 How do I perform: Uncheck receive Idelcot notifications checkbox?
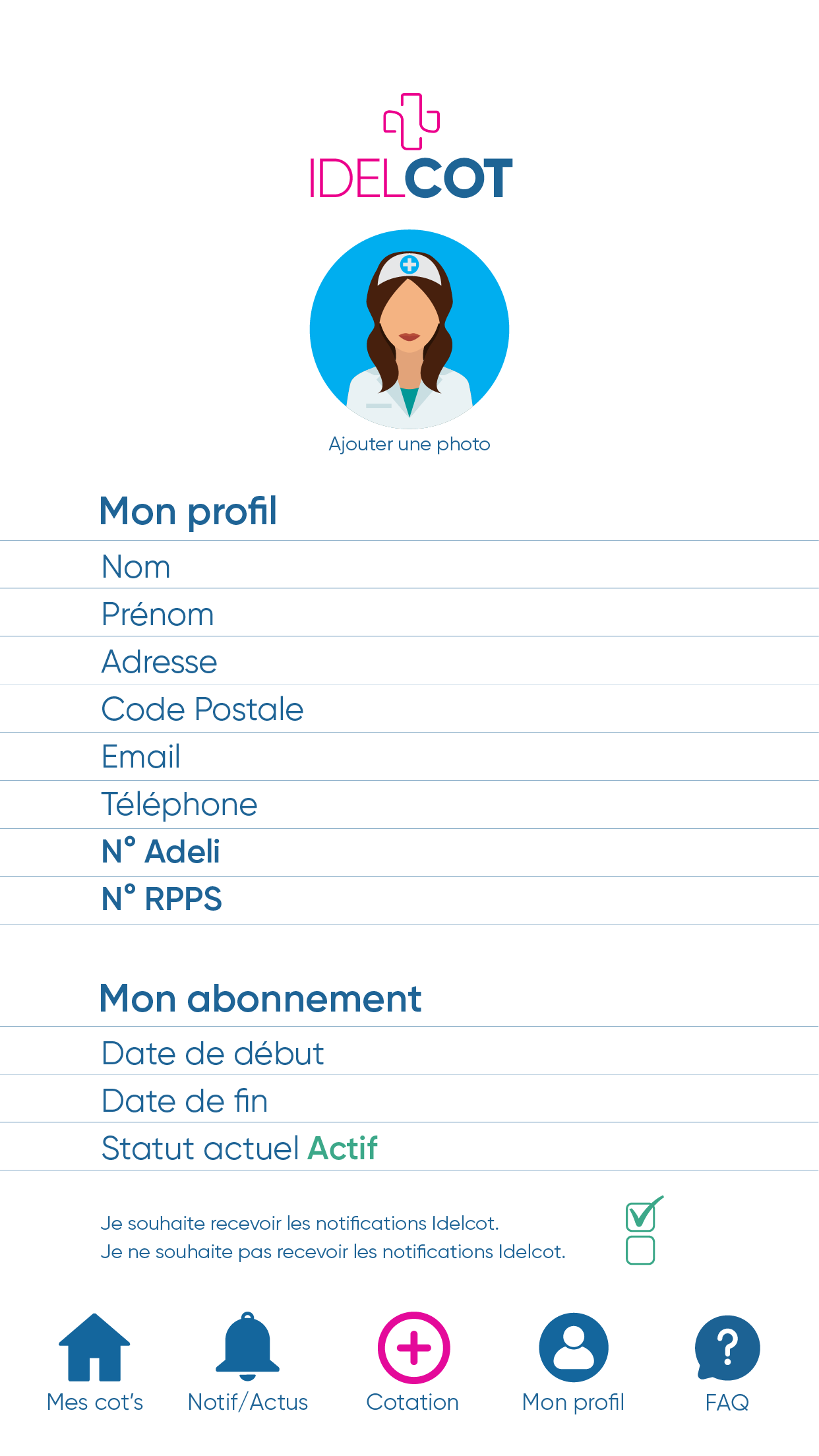click(641, 1217)
